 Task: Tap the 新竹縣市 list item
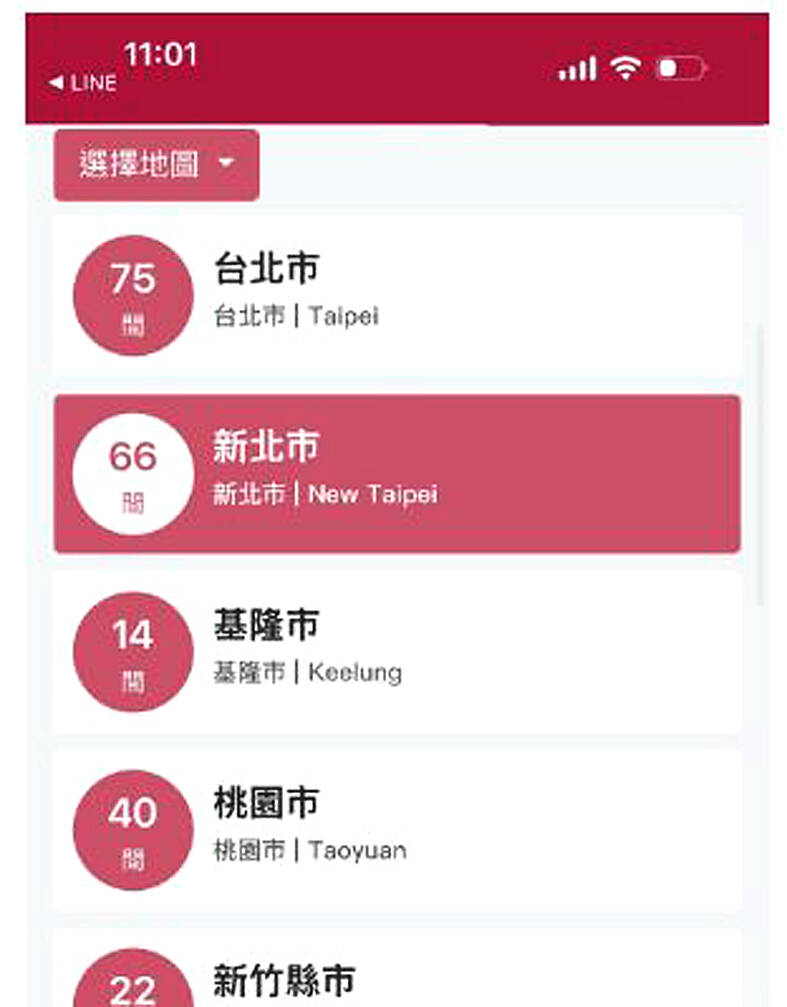tap(396, 975)
